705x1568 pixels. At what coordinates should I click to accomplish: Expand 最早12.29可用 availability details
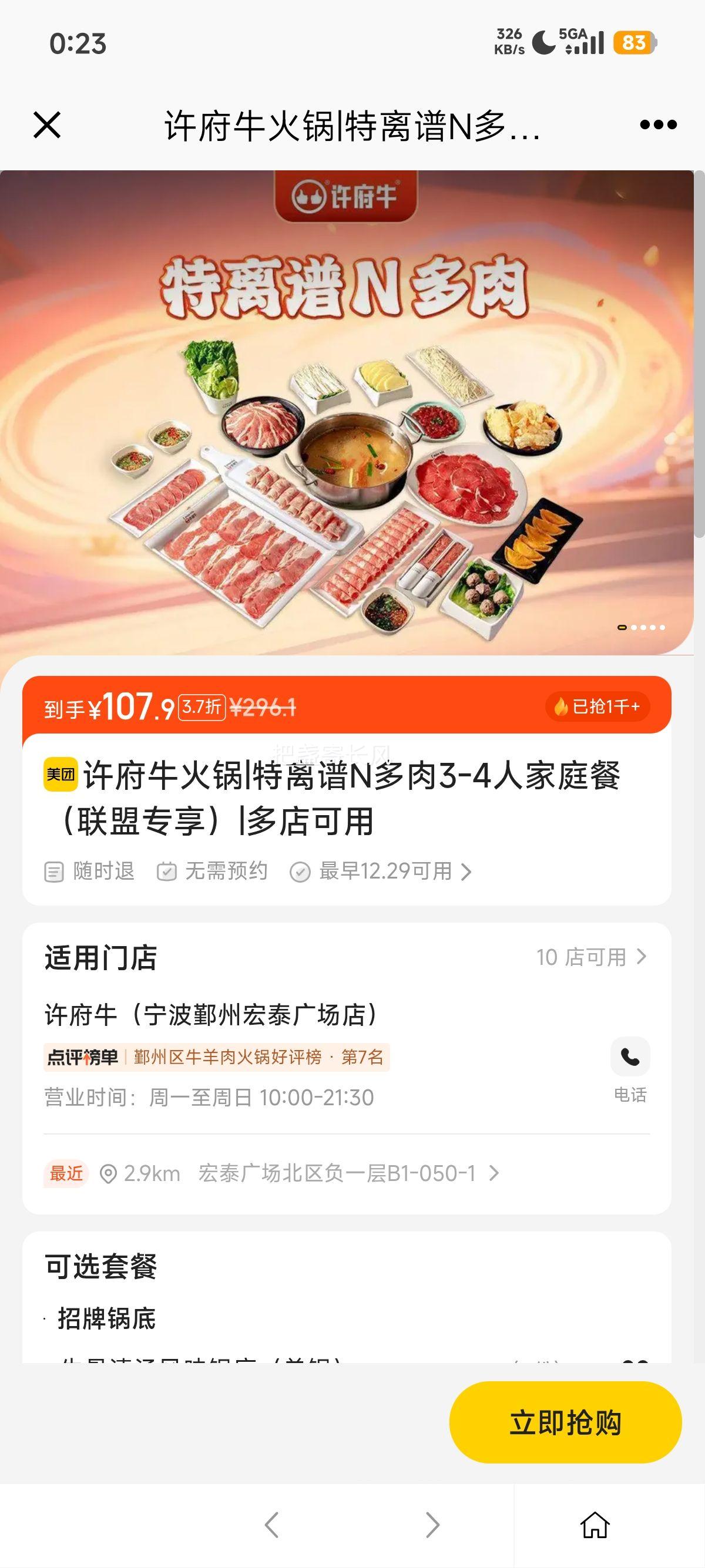[x=386, y=872]
